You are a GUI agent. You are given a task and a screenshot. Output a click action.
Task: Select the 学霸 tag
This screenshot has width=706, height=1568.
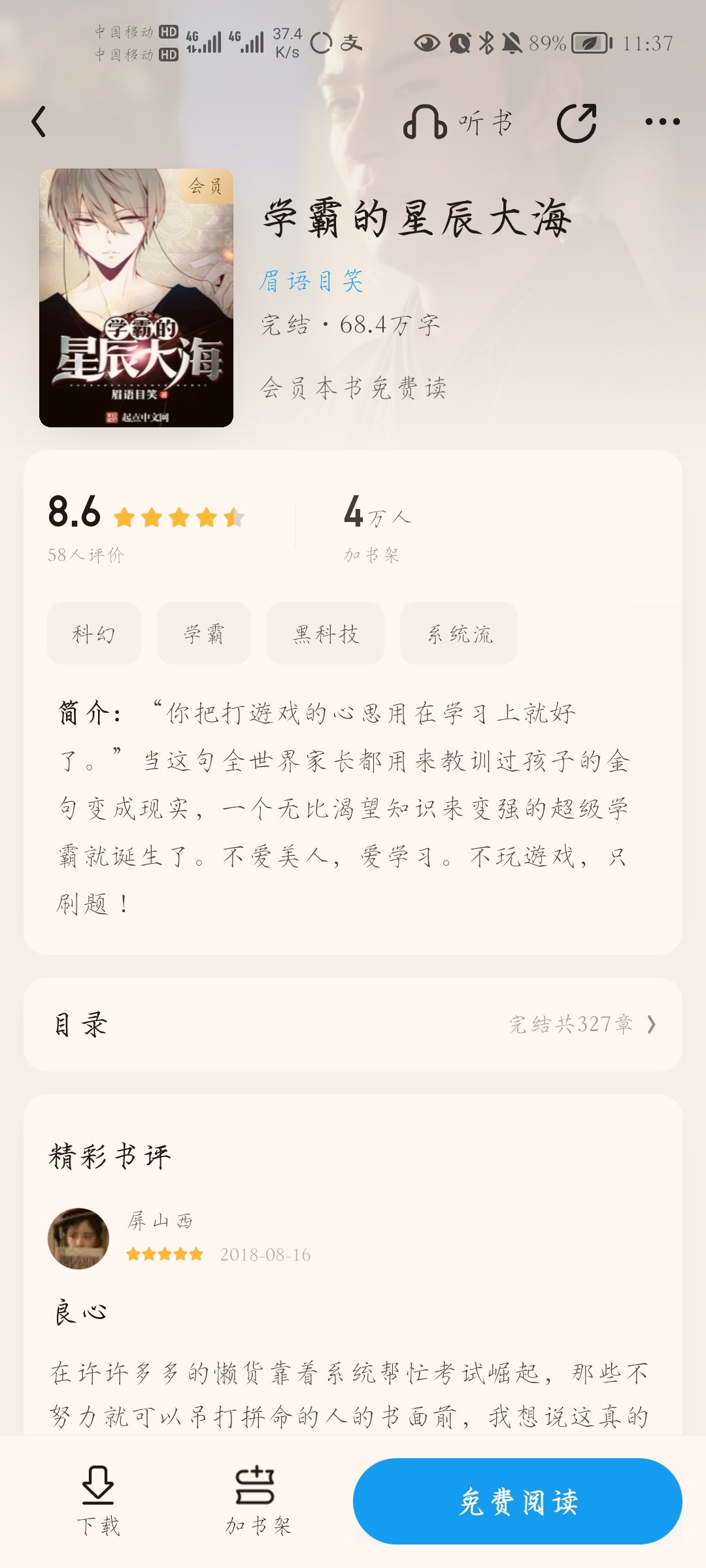point(204,633)
